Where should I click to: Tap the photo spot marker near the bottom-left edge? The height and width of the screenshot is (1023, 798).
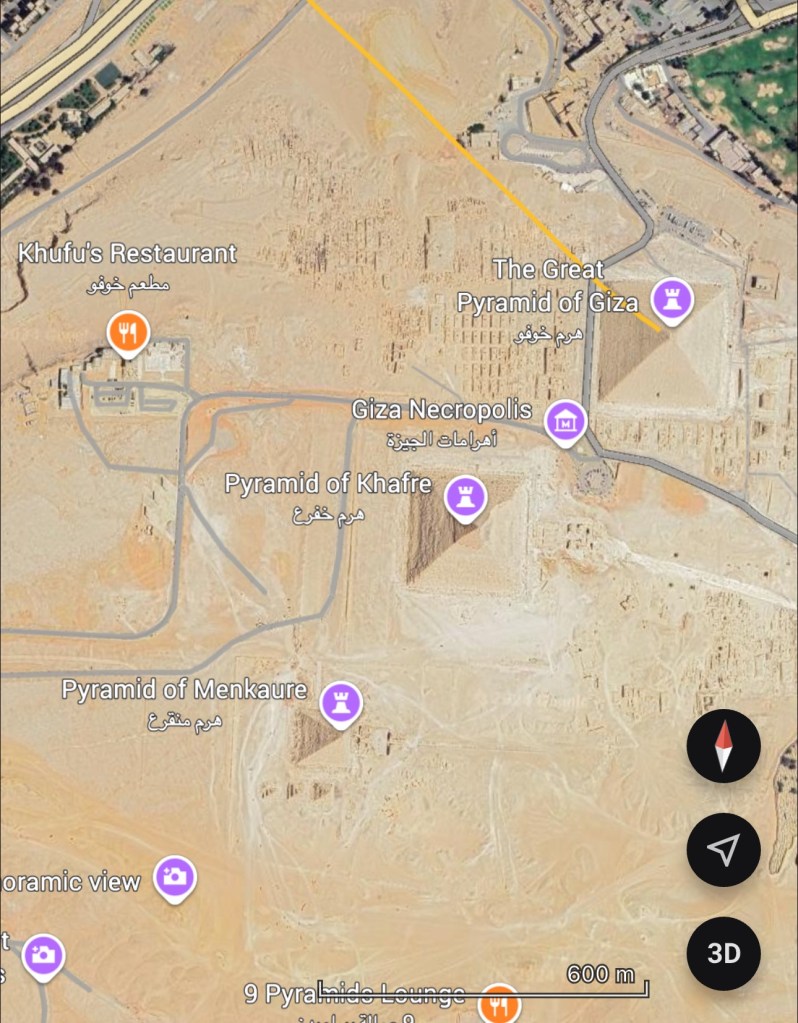[42, 954]
